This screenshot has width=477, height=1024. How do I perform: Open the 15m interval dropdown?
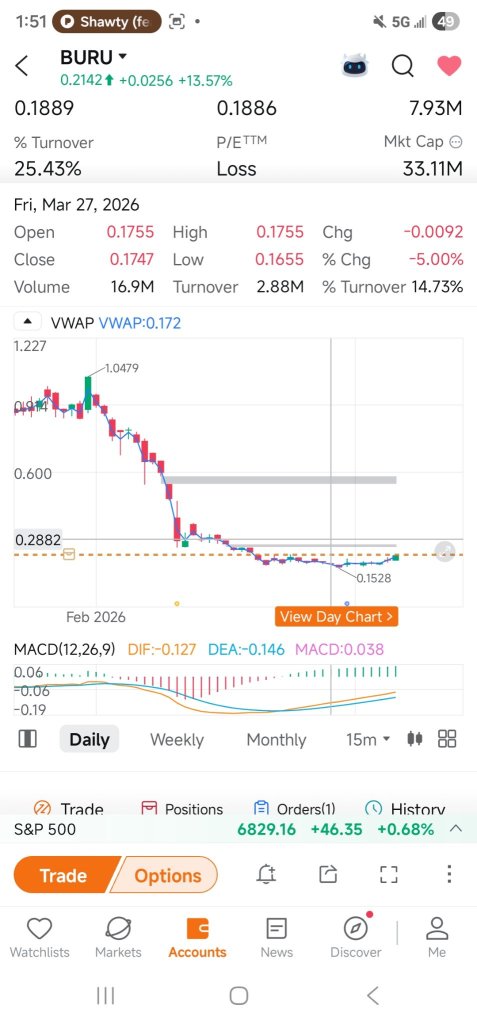click(x=368, y=740)
